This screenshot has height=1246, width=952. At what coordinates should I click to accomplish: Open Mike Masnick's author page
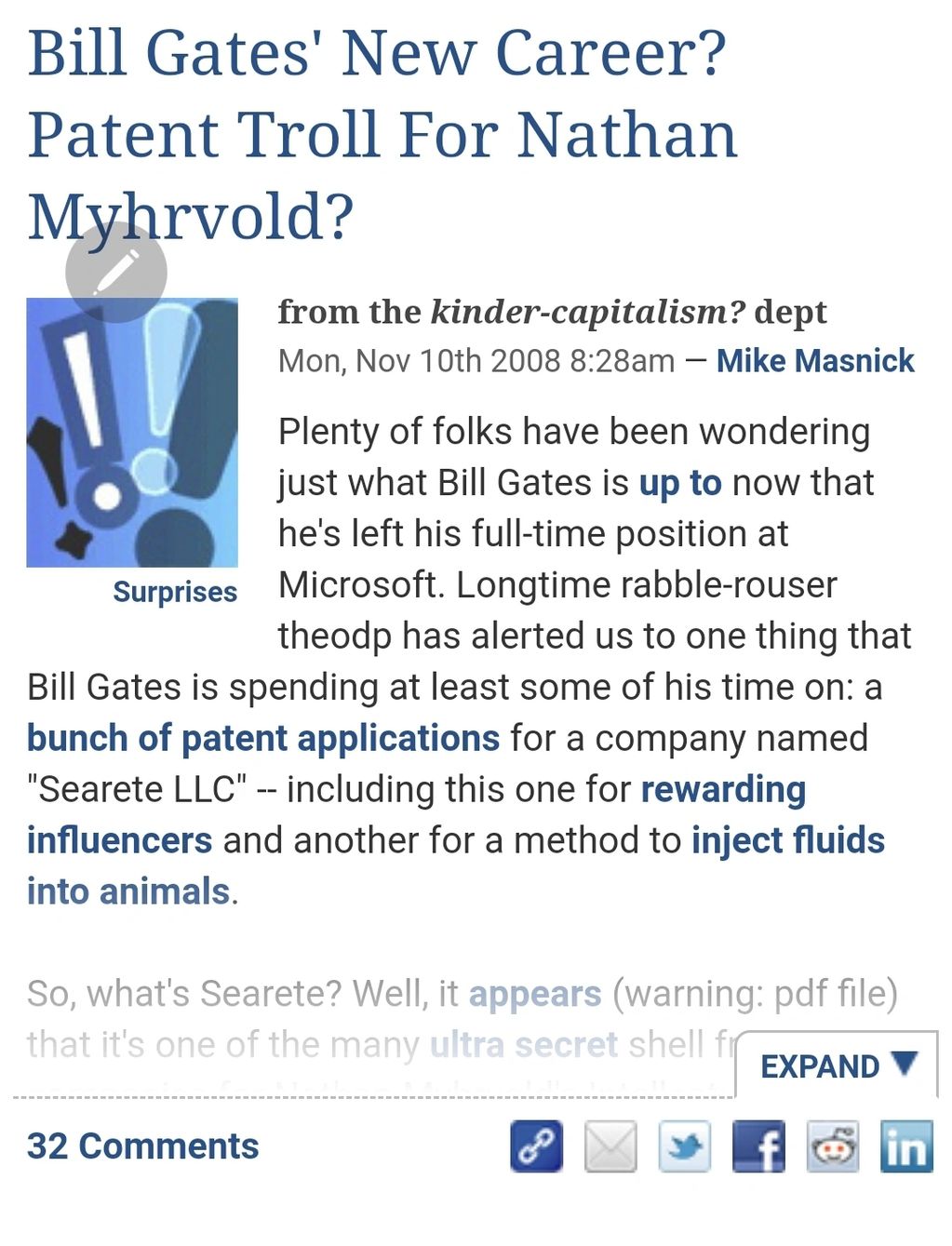click(x=814, y=360)
